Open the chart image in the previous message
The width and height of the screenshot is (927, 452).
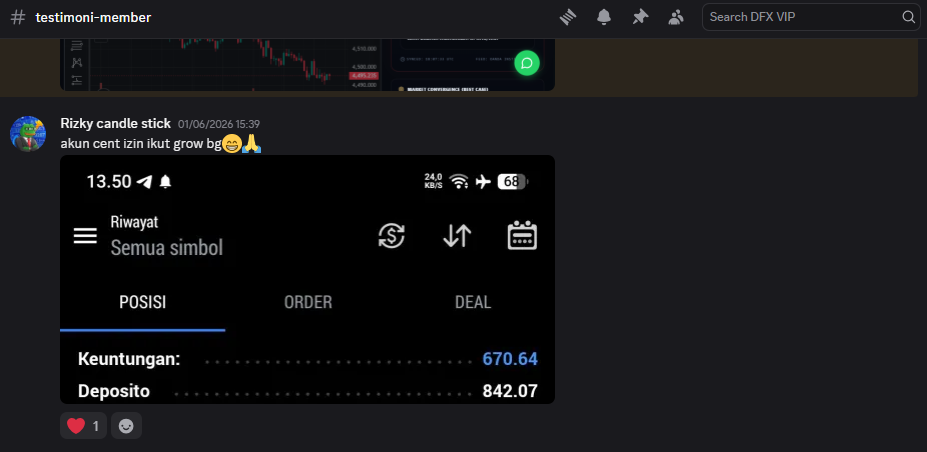(x=307, y=64)
